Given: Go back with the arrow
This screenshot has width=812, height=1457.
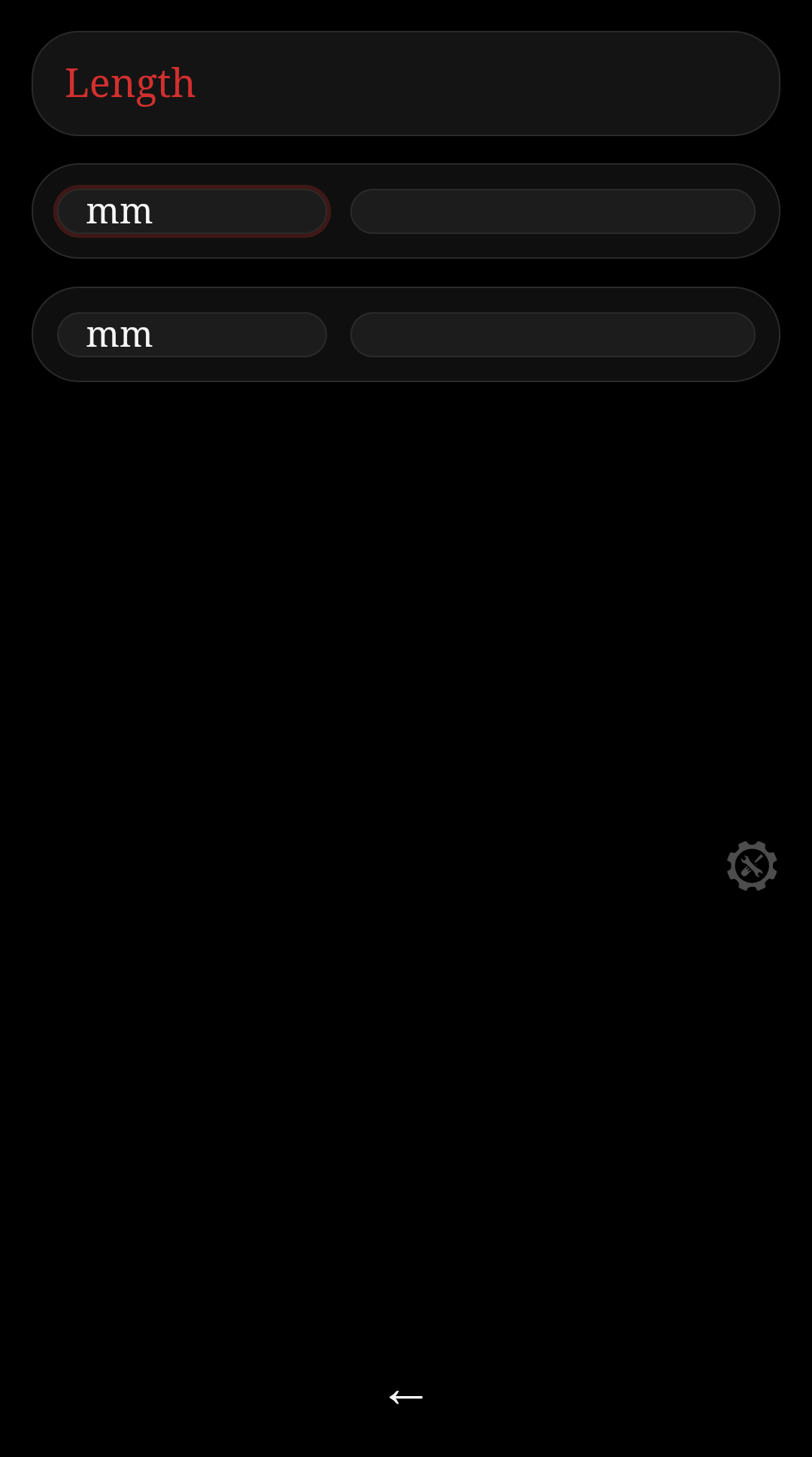Looking at the screenshot, I should coord(406,1397).
